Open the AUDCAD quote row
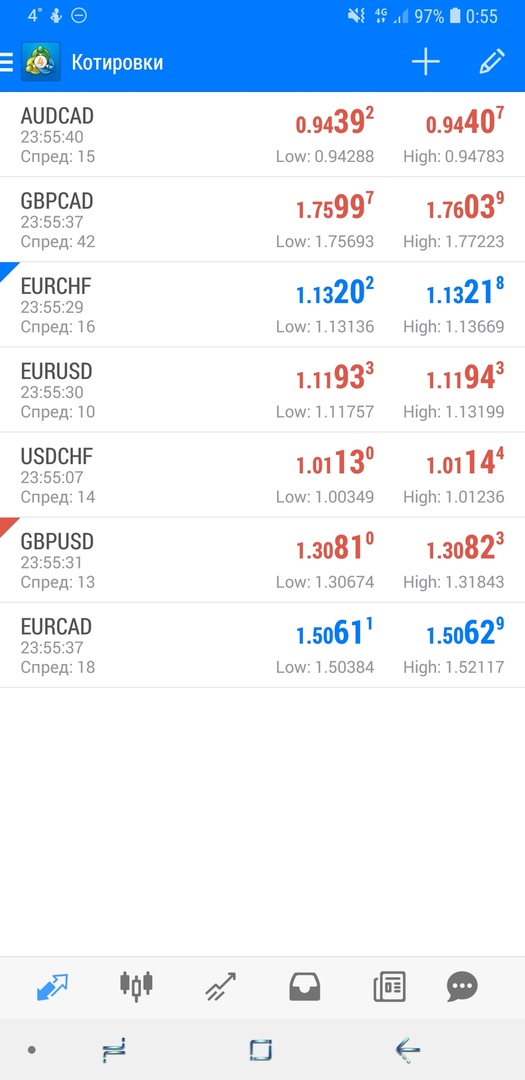The height and width of the screenshot is (1080, 525). [x=262, y=134]
